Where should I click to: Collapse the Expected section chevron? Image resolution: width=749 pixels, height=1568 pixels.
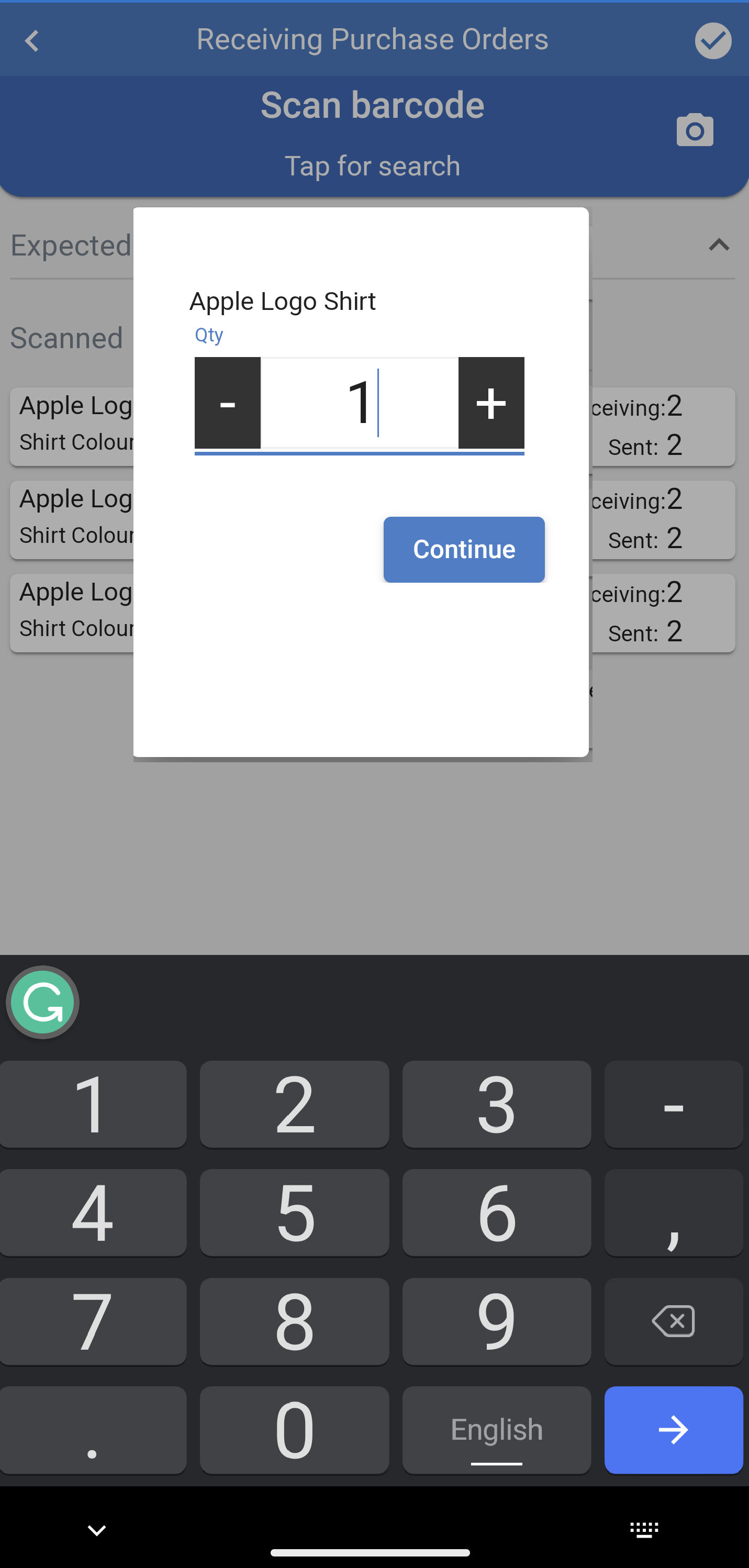pos(719,246)
